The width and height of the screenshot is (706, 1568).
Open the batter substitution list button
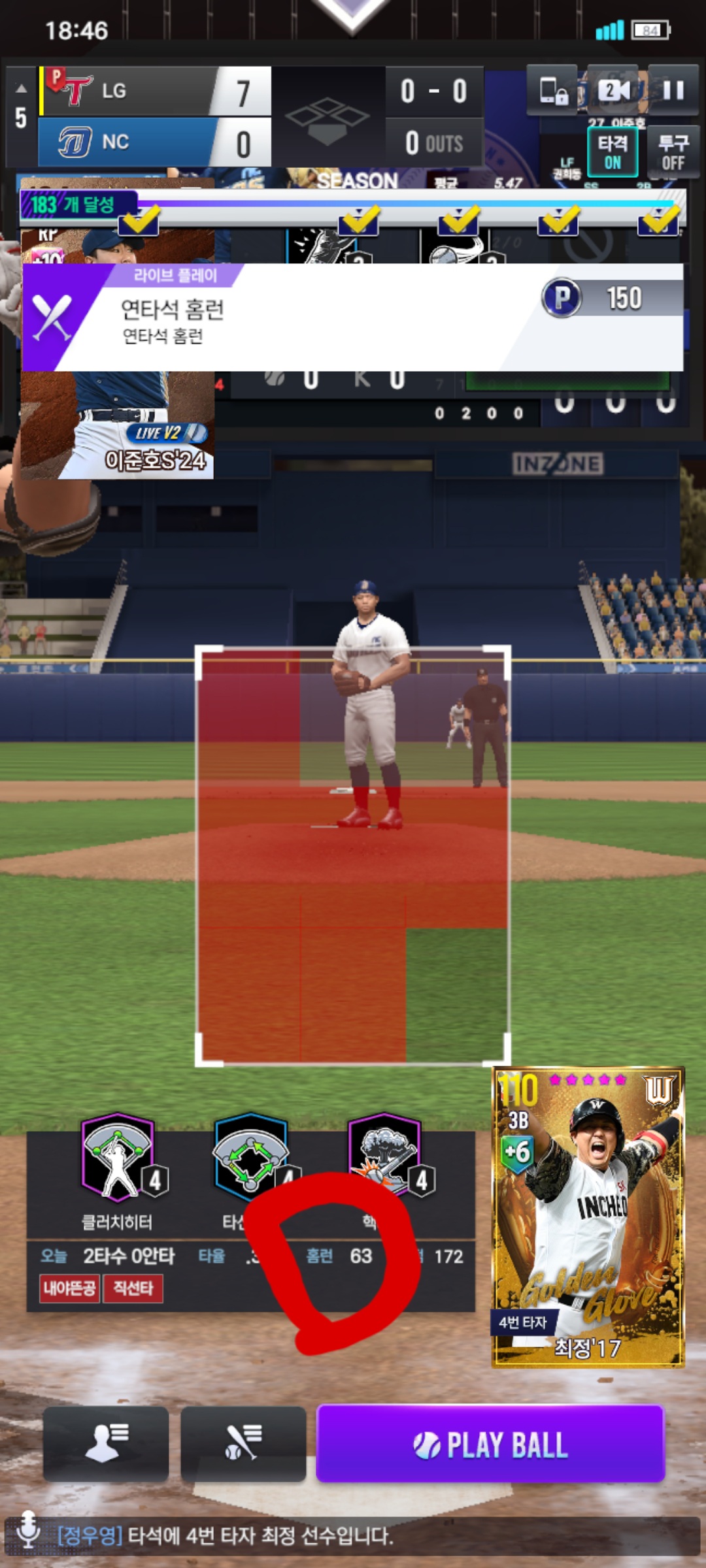click(243, 1444)
